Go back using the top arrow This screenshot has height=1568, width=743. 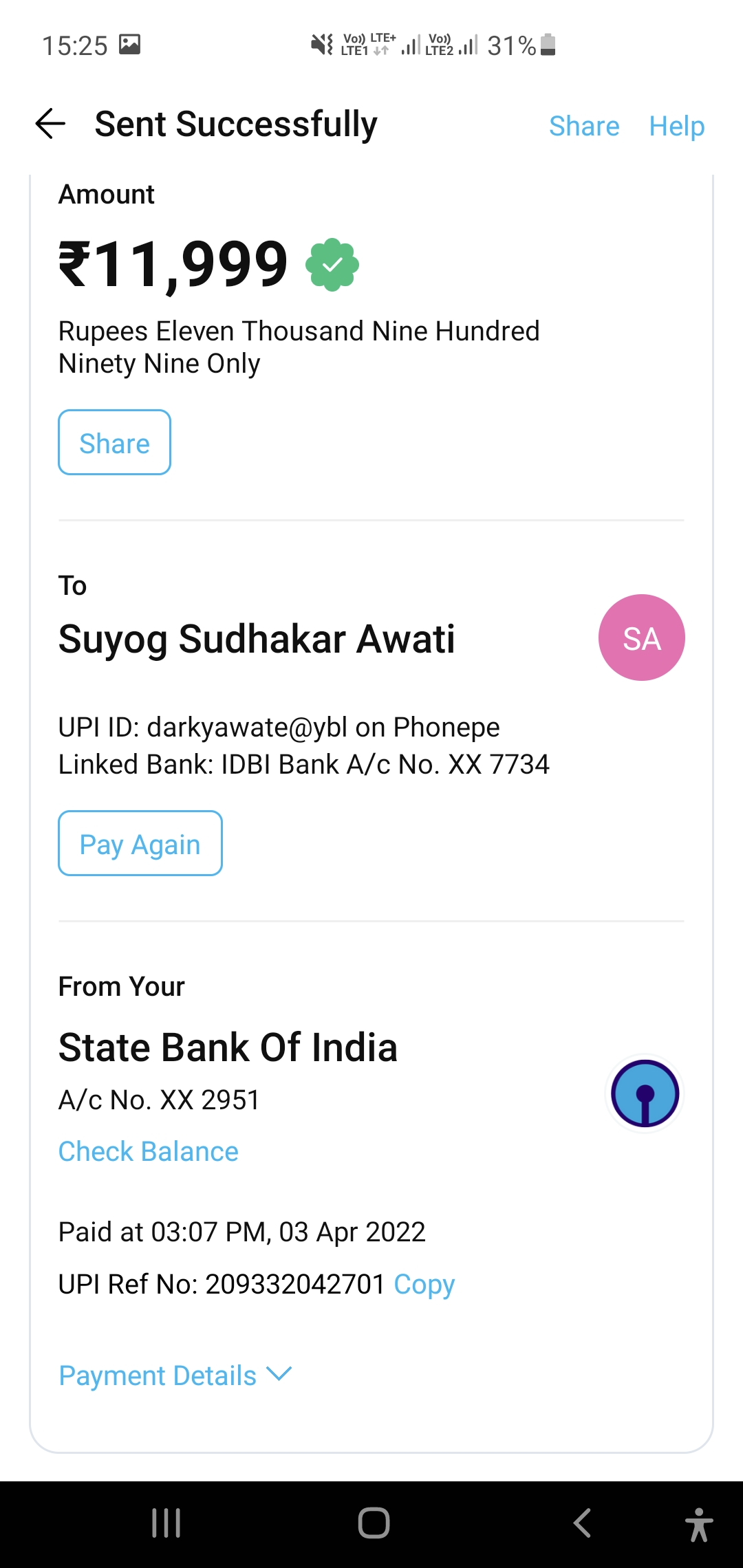50,124
